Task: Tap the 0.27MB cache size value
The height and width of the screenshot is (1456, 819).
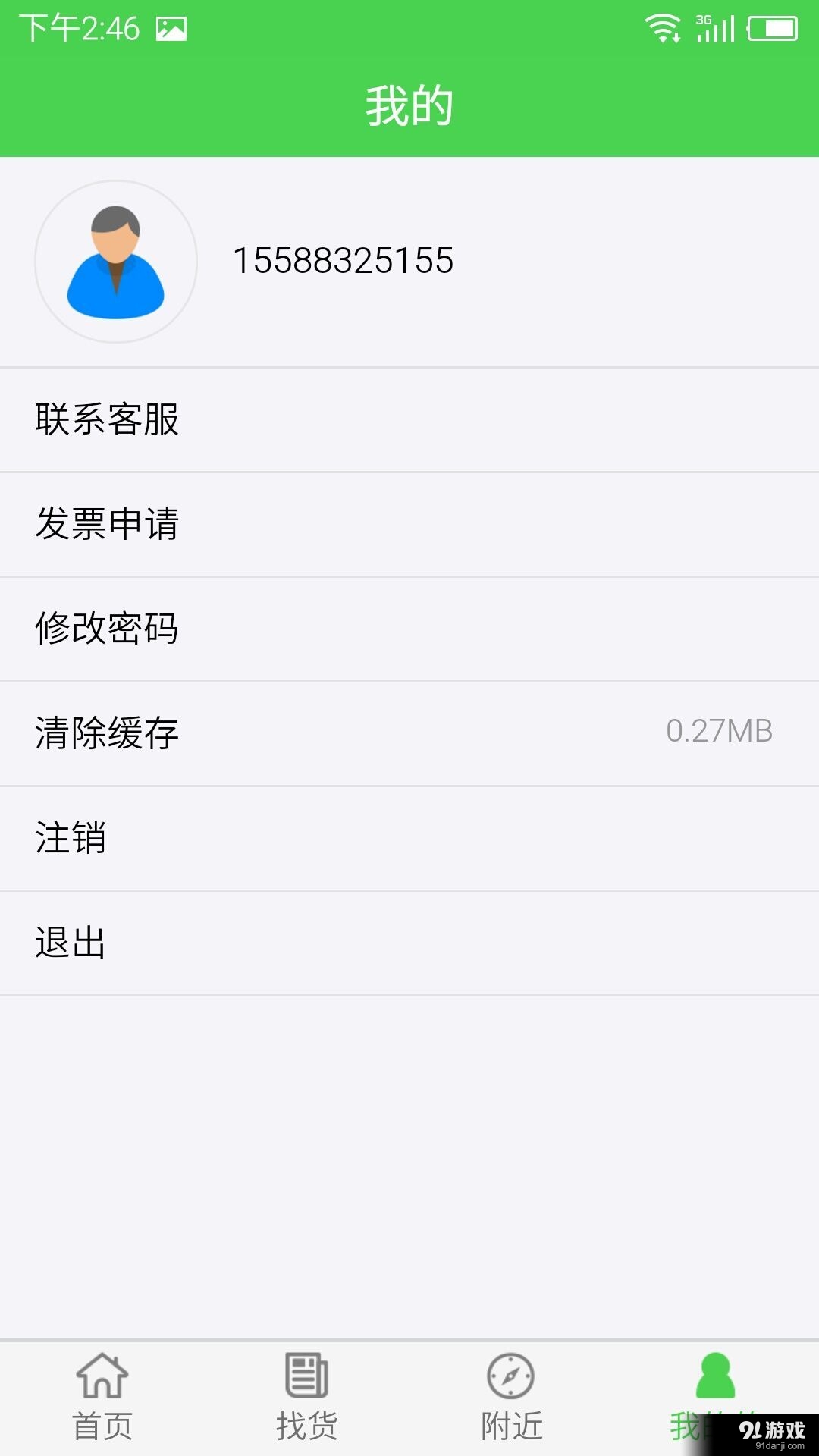Action: tap(720, 732)
